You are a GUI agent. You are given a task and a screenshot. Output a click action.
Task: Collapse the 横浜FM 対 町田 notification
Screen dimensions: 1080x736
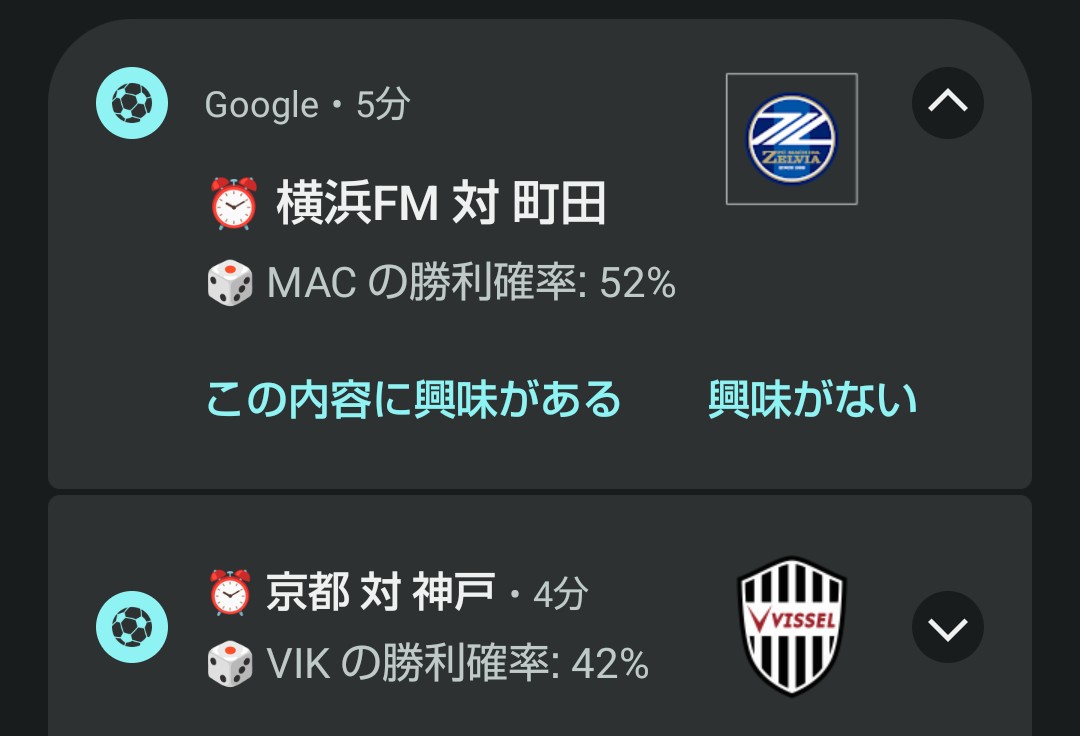coord(947,102)
